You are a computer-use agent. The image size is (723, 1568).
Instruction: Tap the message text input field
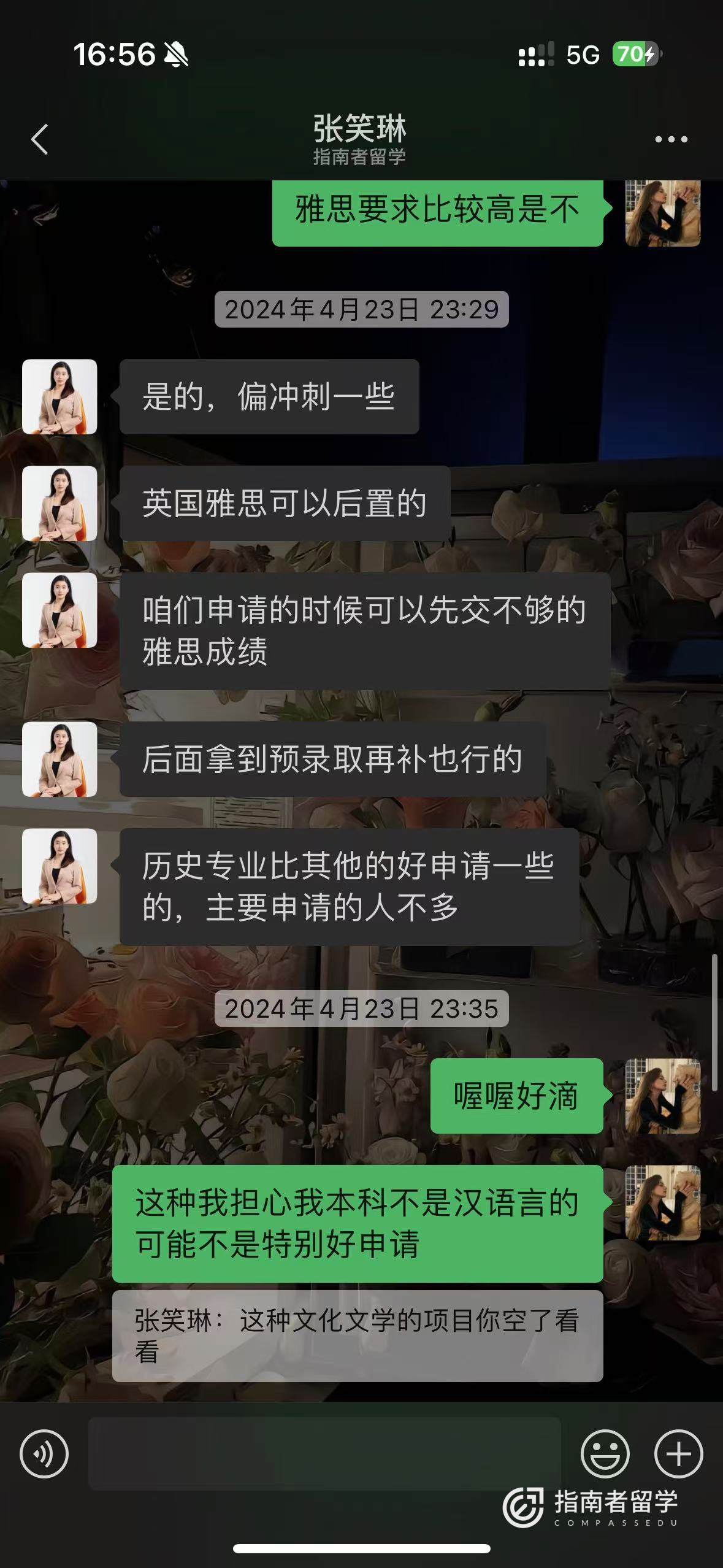point(324,1453)
